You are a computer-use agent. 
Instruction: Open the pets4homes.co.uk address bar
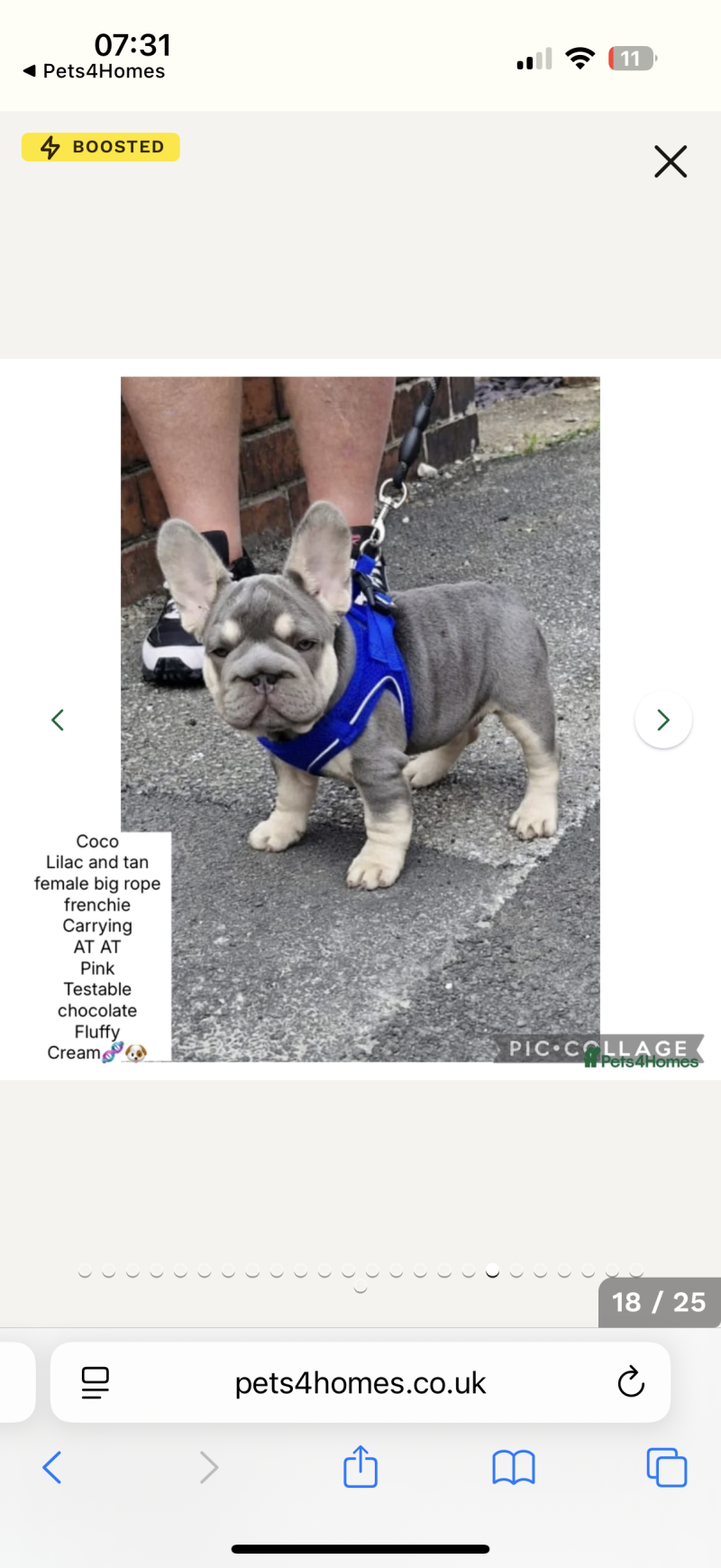(360, 1382)
